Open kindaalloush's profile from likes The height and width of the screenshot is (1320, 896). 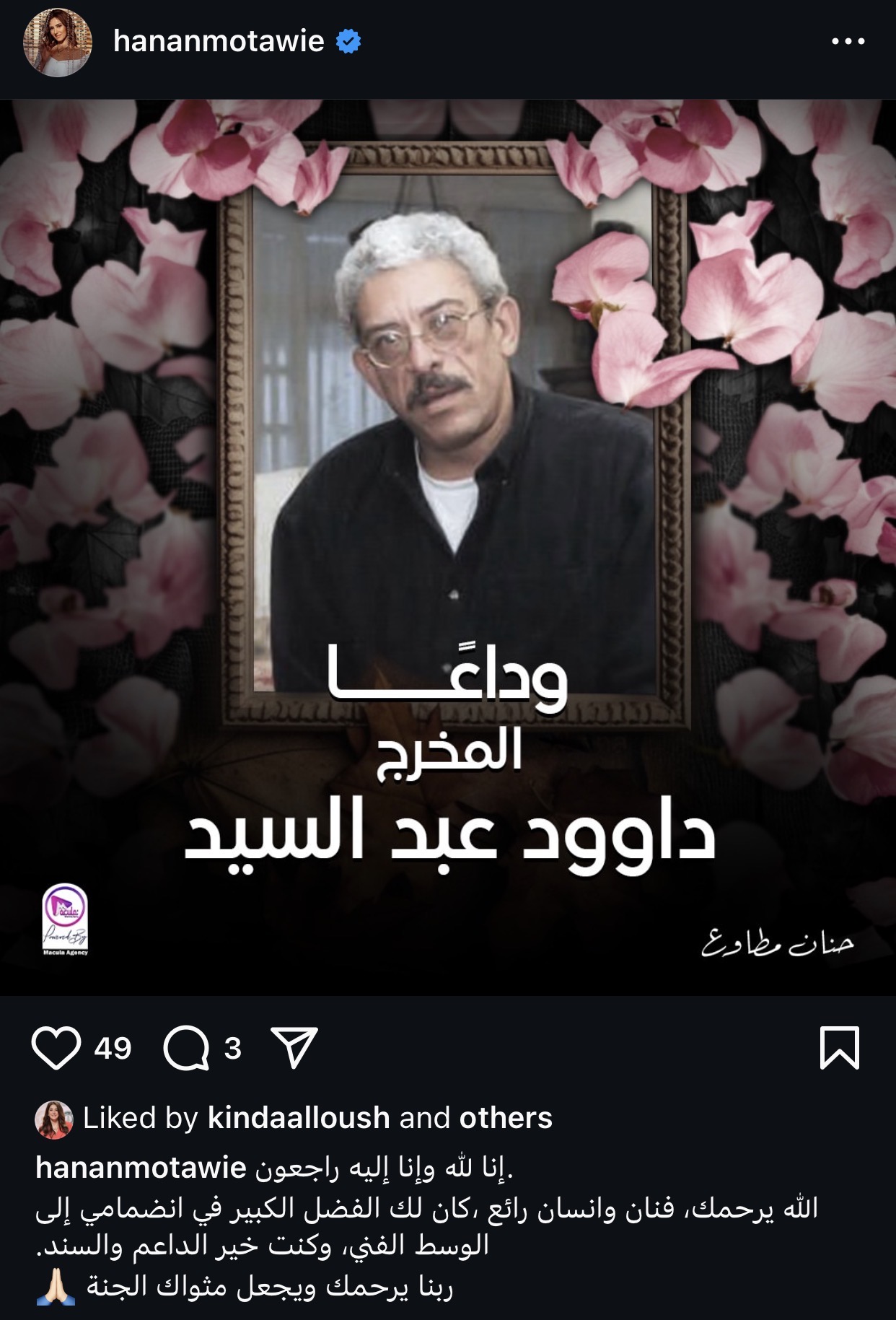[x=299, y=1118]
